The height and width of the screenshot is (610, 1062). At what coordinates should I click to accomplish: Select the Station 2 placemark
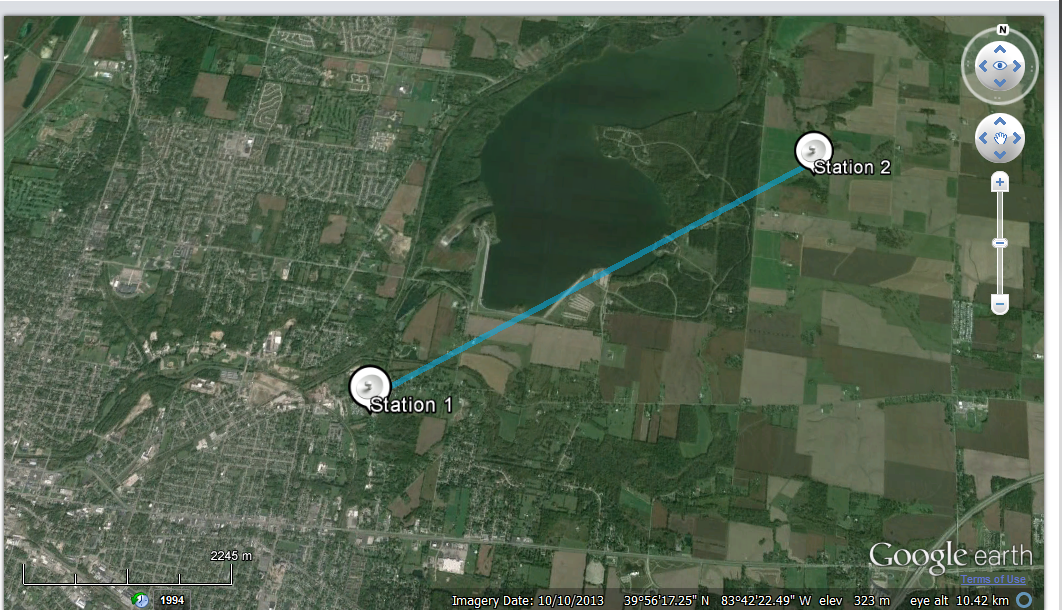[x=814, y=150]
